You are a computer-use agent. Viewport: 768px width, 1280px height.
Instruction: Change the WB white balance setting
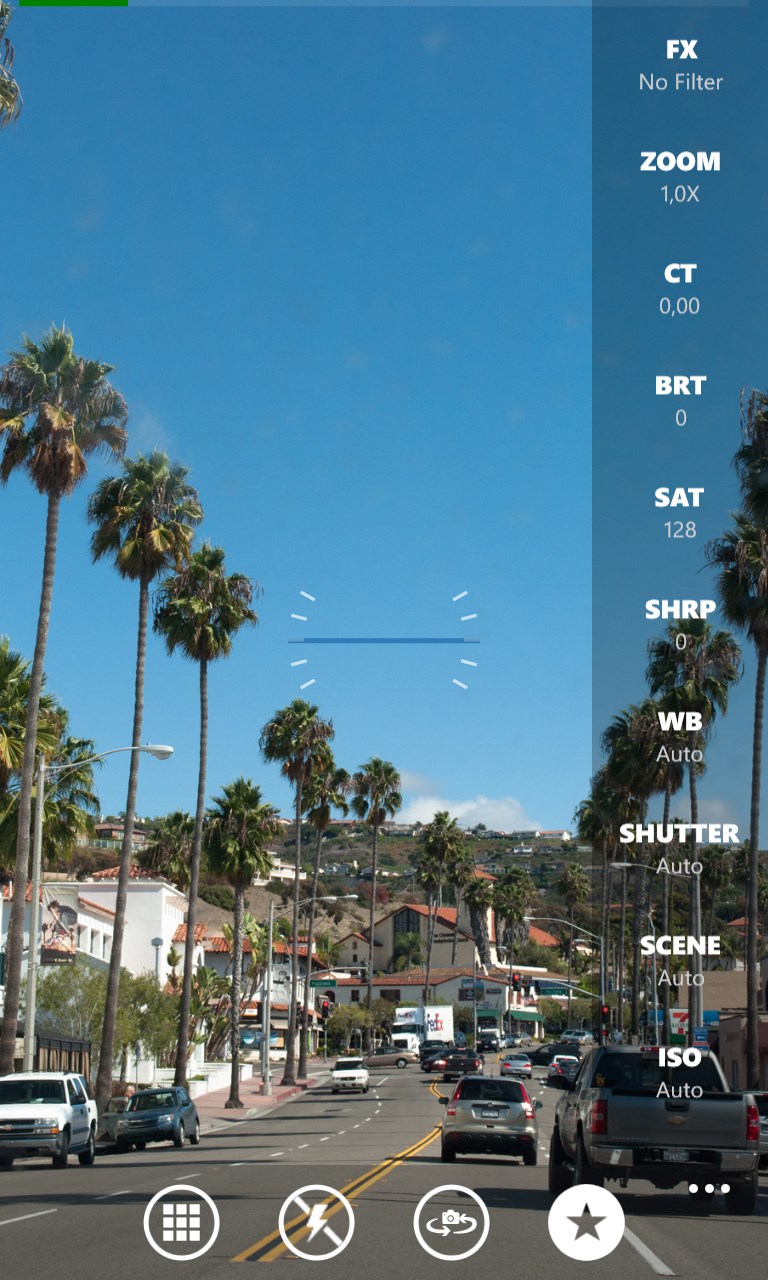click(x=680, y=737)
